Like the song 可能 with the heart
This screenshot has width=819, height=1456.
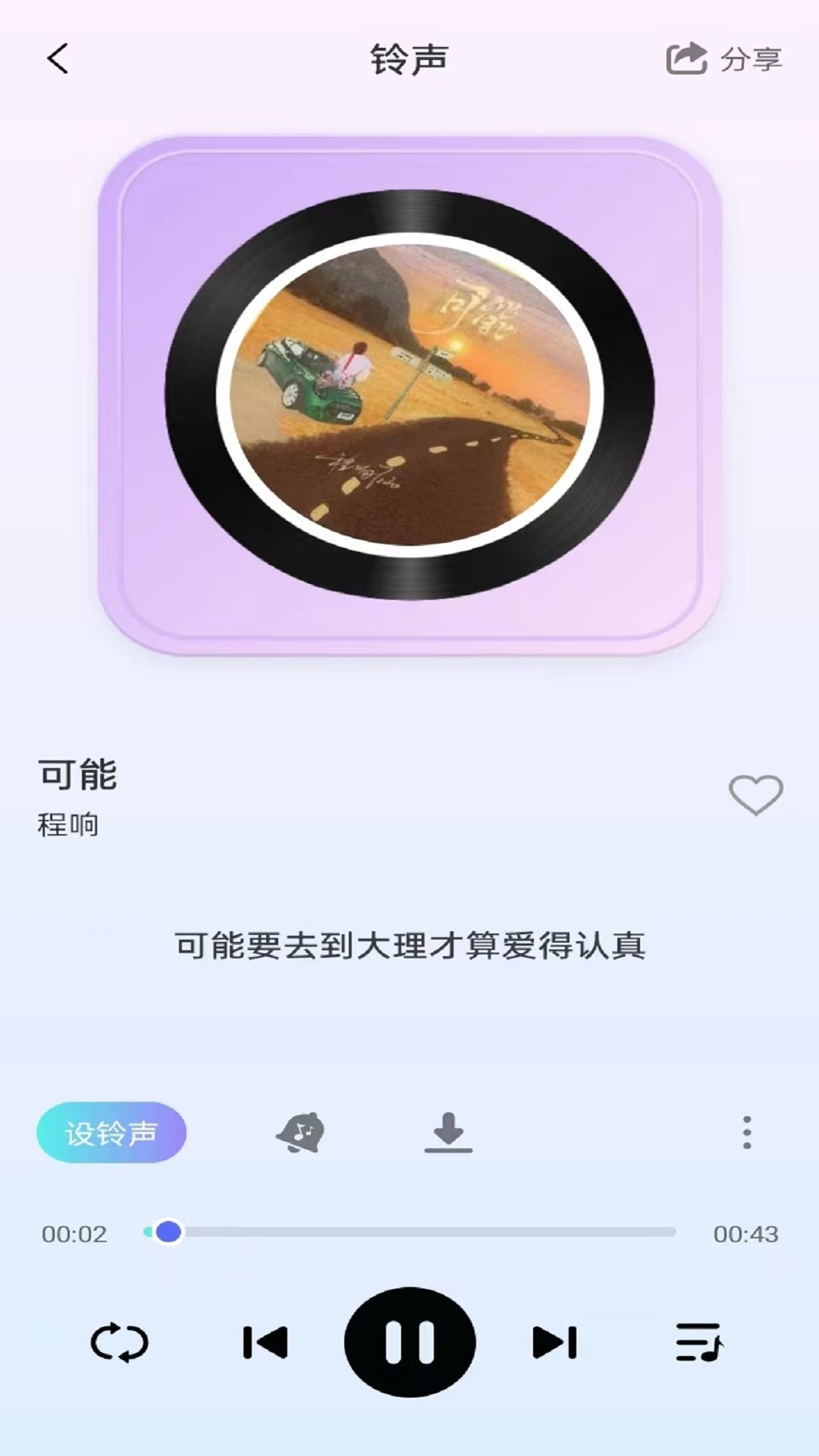click(x=755, y=795)
